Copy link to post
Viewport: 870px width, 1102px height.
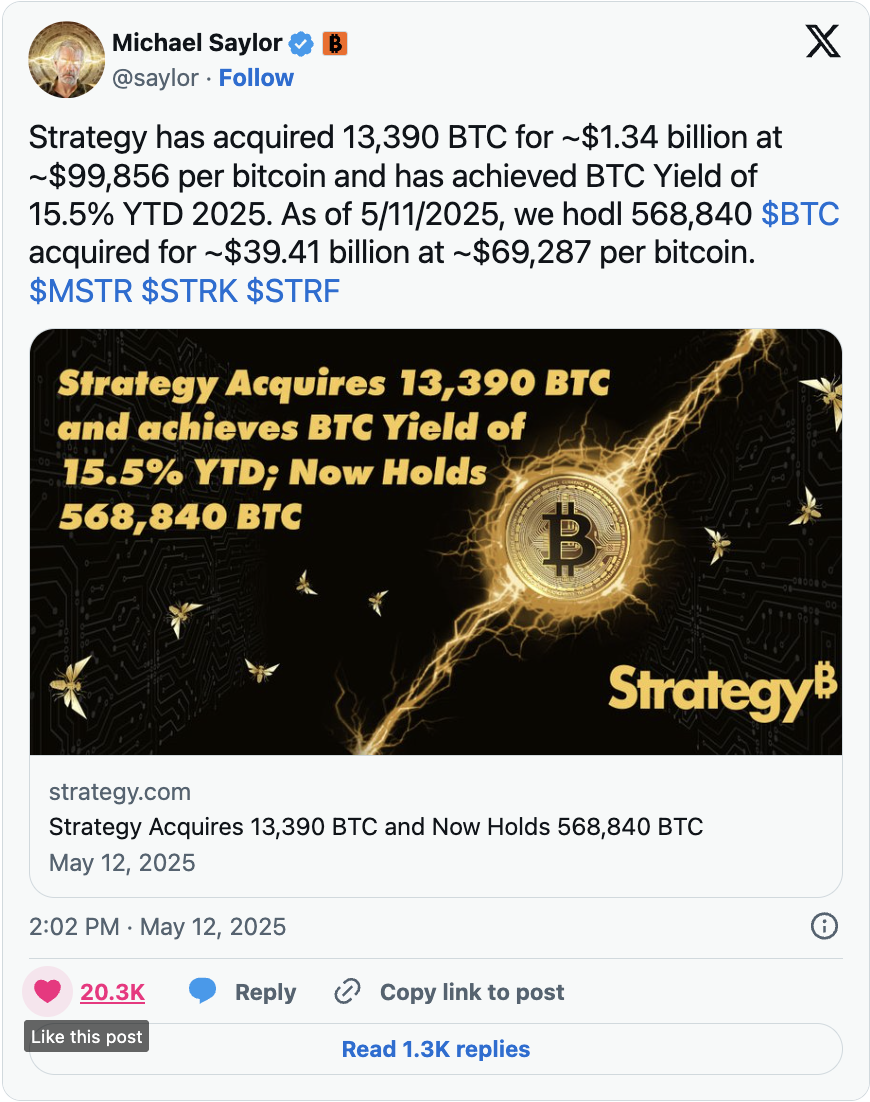449,992
